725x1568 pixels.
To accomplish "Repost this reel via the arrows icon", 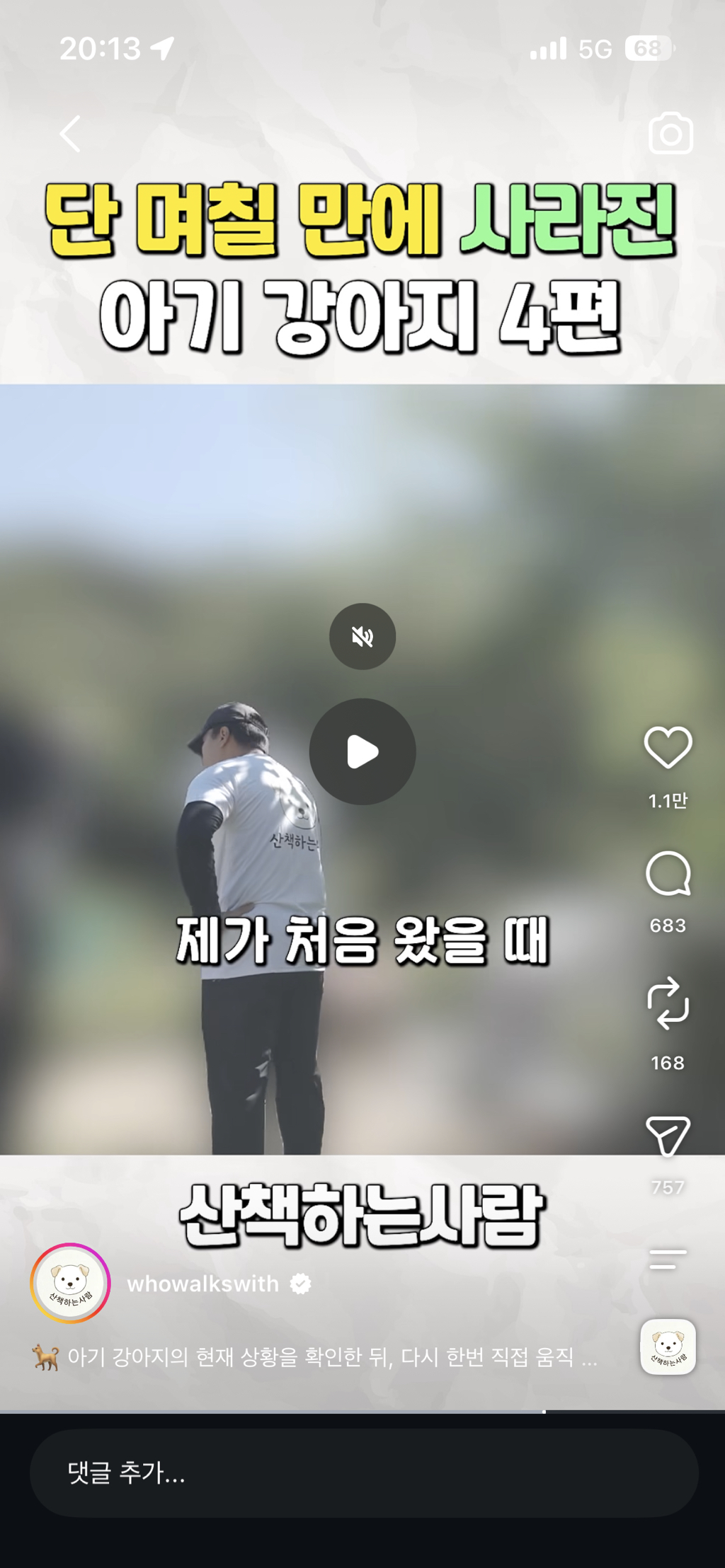I will pos(668,1003).
